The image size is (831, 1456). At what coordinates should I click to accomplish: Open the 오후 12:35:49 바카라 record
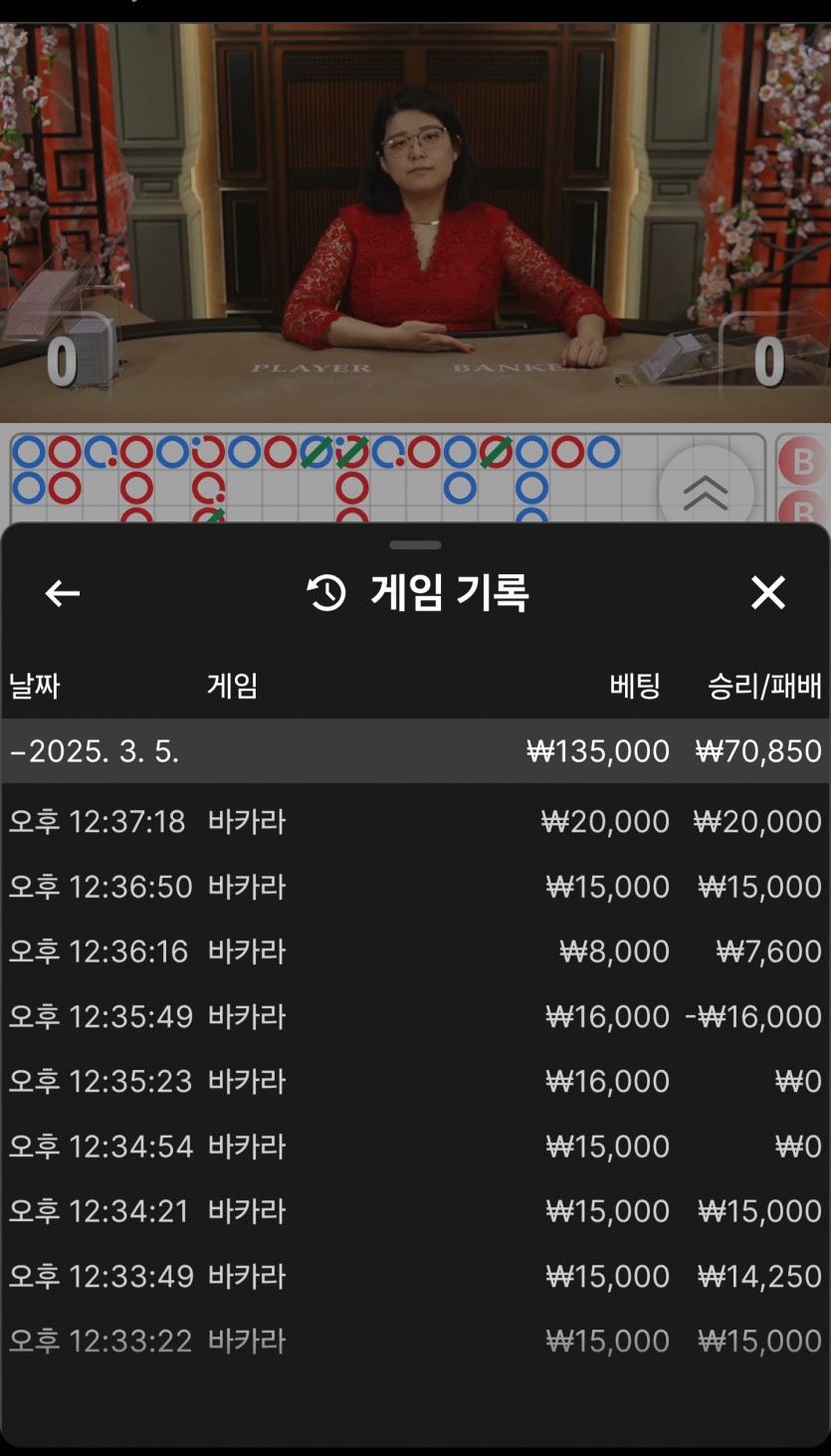(415, 1016)
